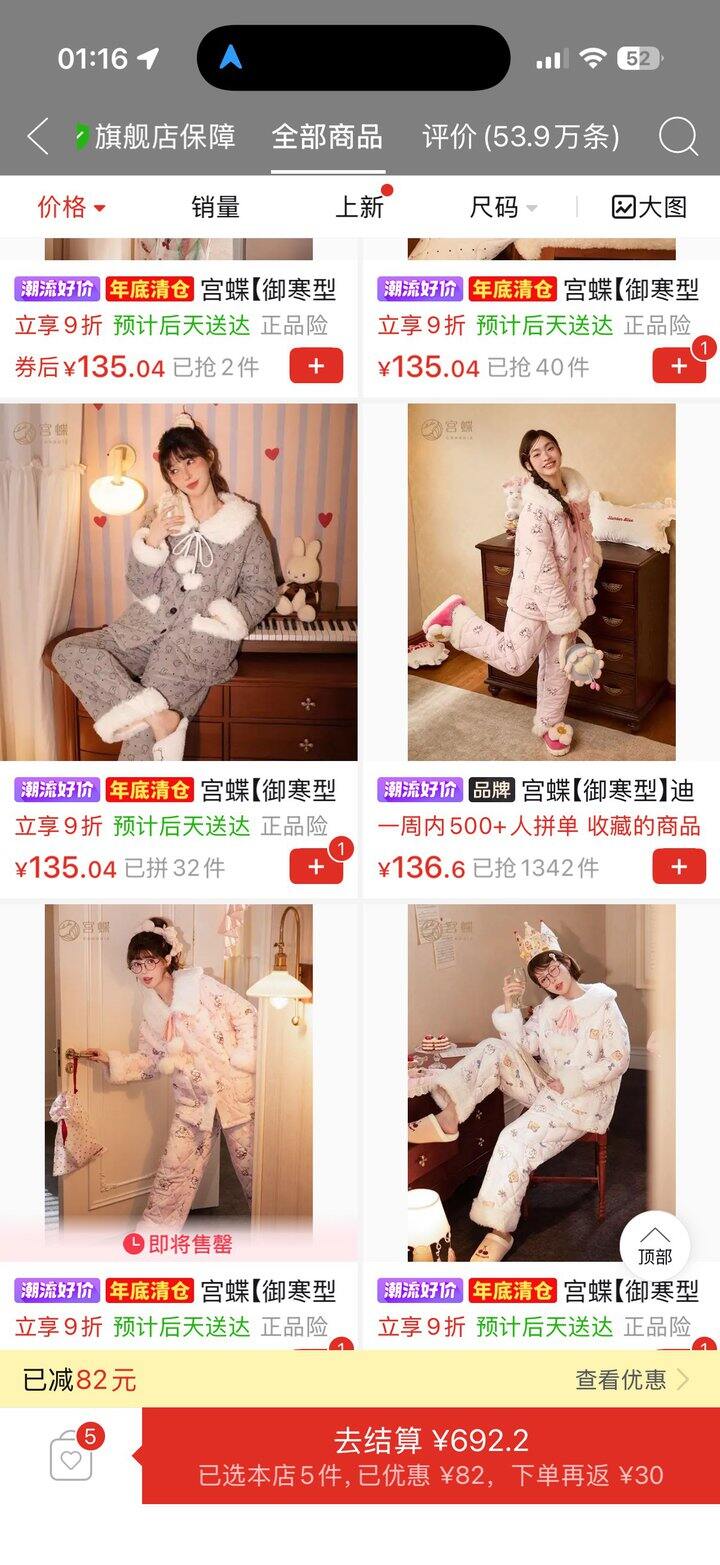Open the search magnifier icon
This screenshot has width=720, height=1565.
[678, 136]
